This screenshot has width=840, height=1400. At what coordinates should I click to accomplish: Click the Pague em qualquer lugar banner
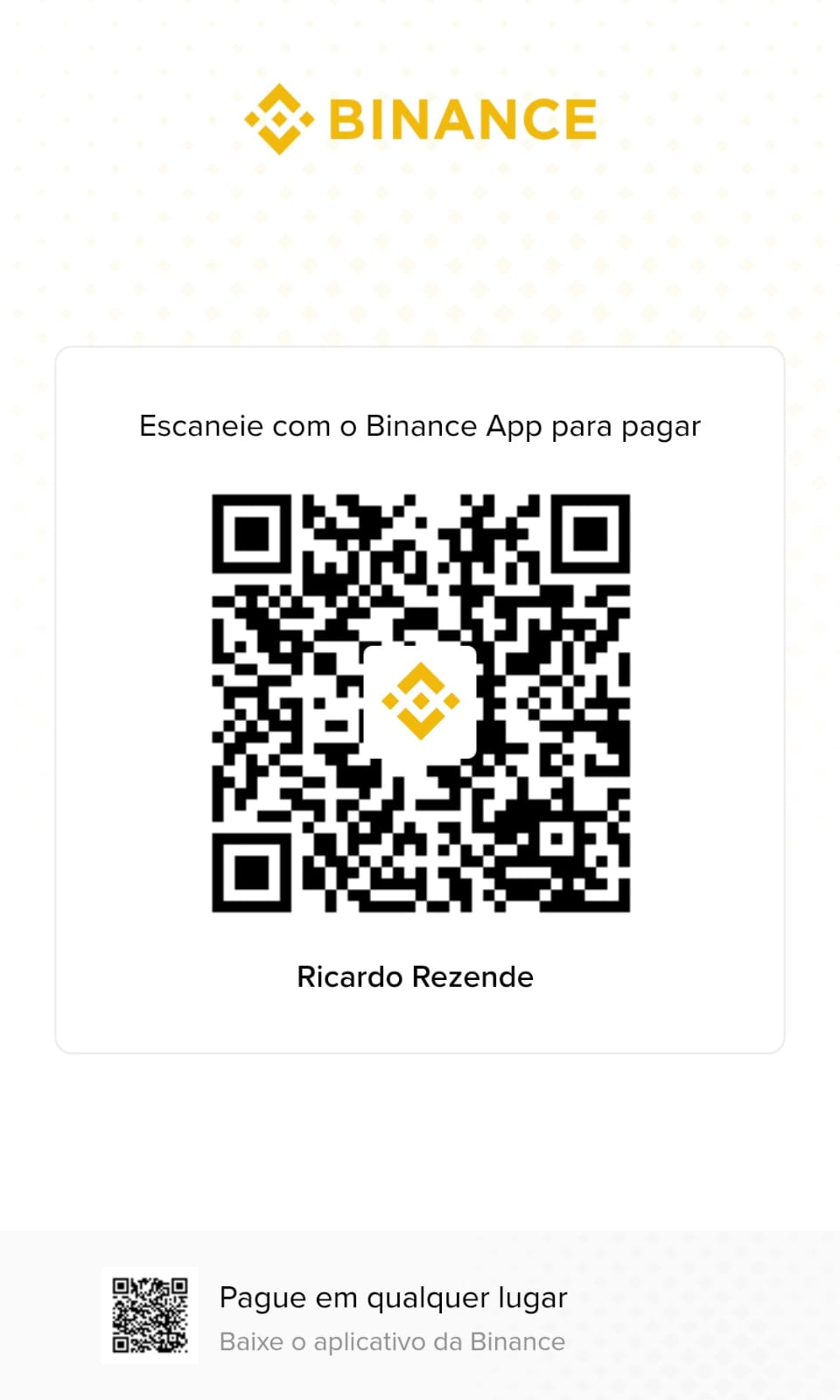(394, 1297)
